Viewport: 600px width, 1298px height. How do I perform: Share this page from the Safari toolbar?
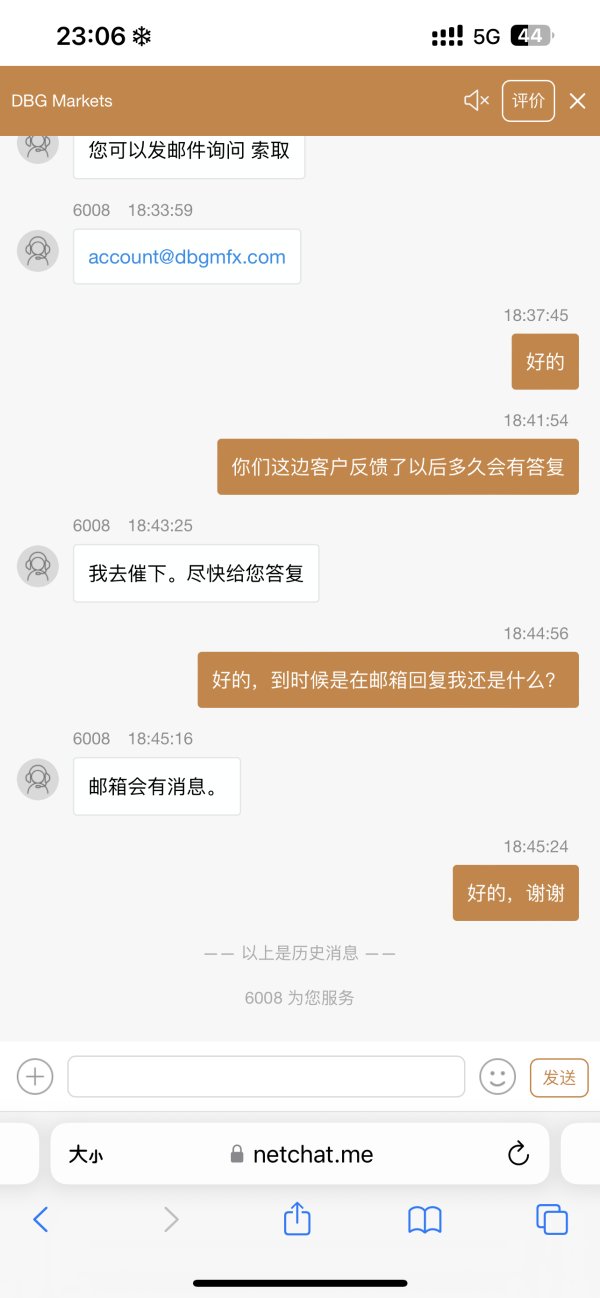click(297, 1217)
